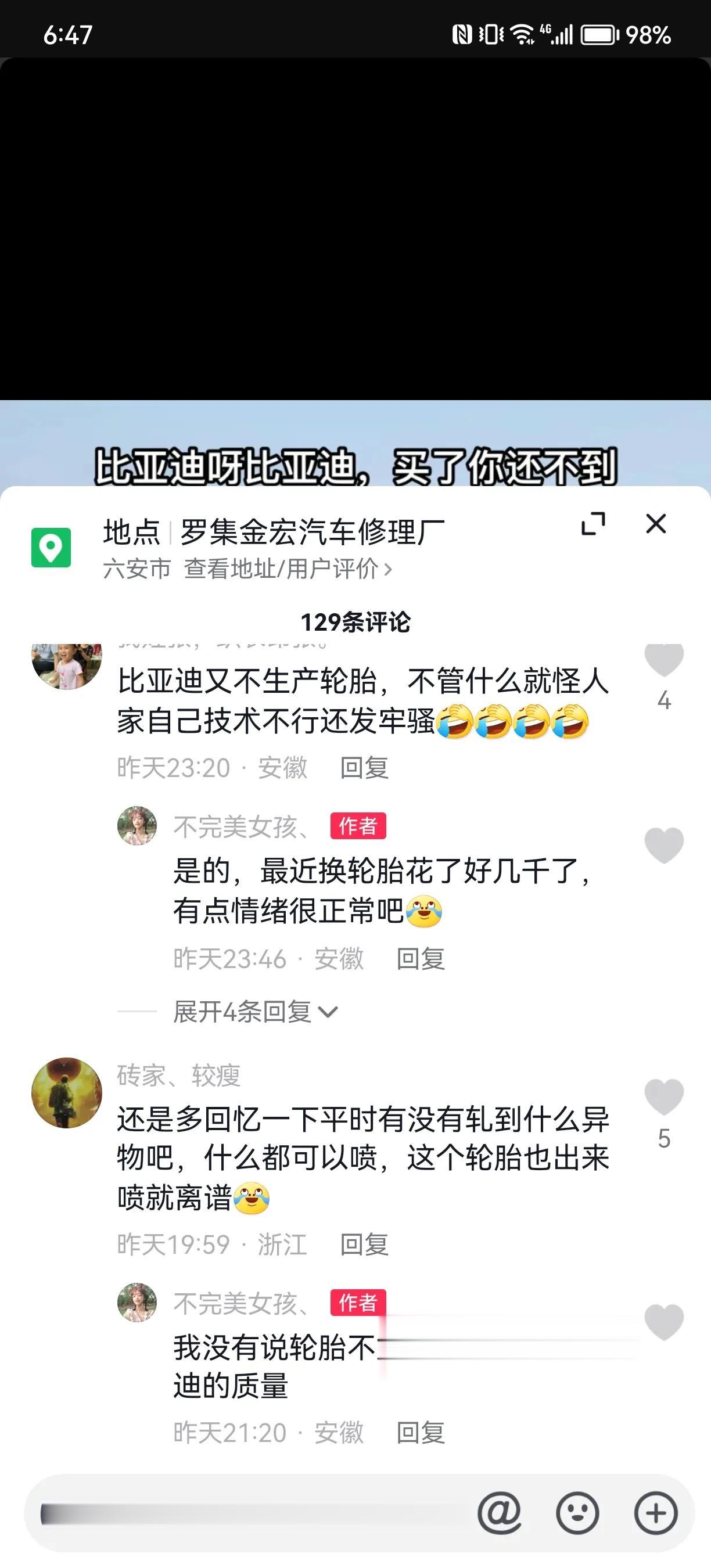711x1568 pixels.
Task: Reply to the 昨天19:59 浙江 comment
Action: 364,1244
